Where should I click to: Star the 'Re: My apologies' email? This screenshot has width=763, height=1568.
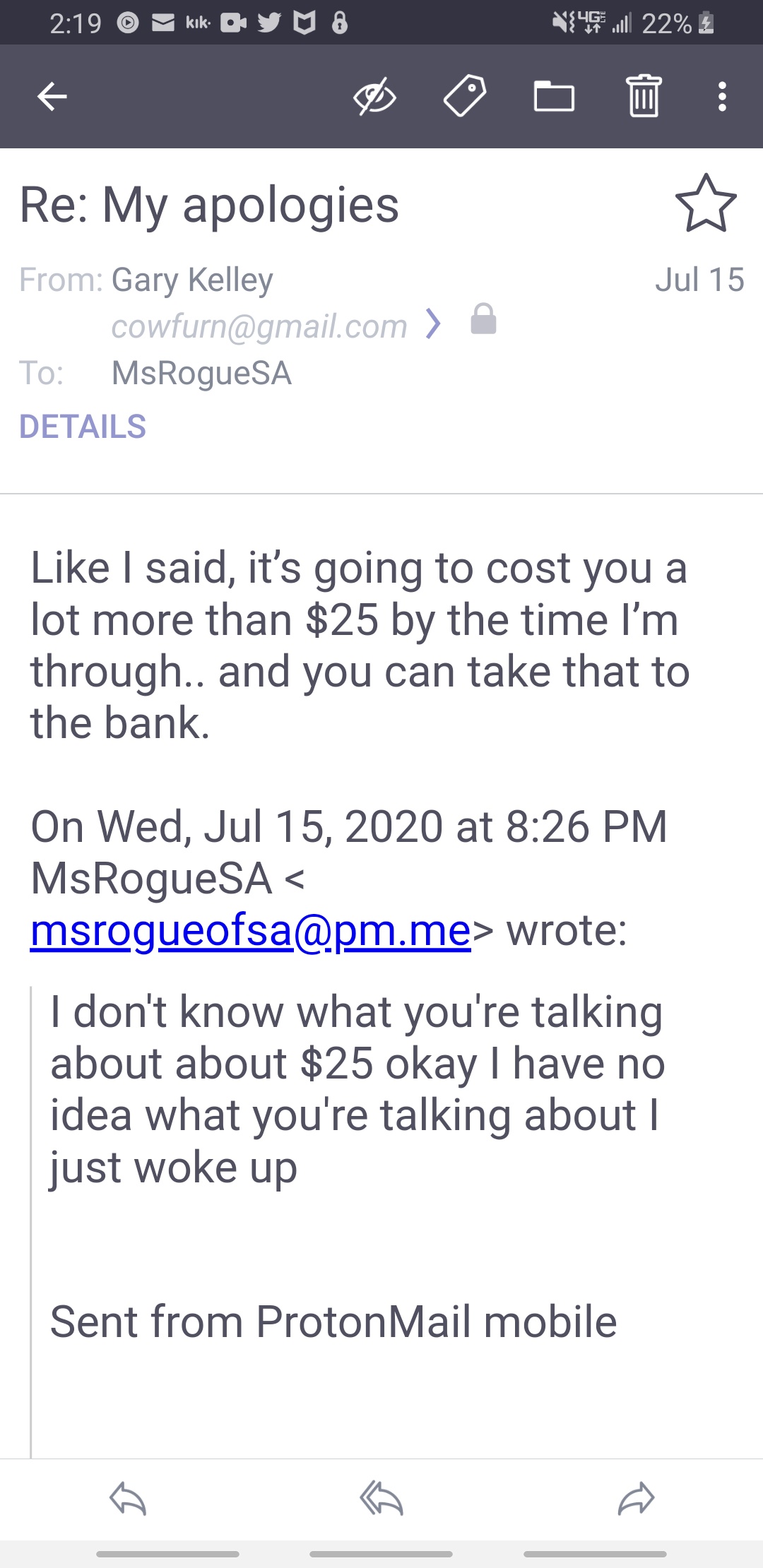(x=706, y=204)
